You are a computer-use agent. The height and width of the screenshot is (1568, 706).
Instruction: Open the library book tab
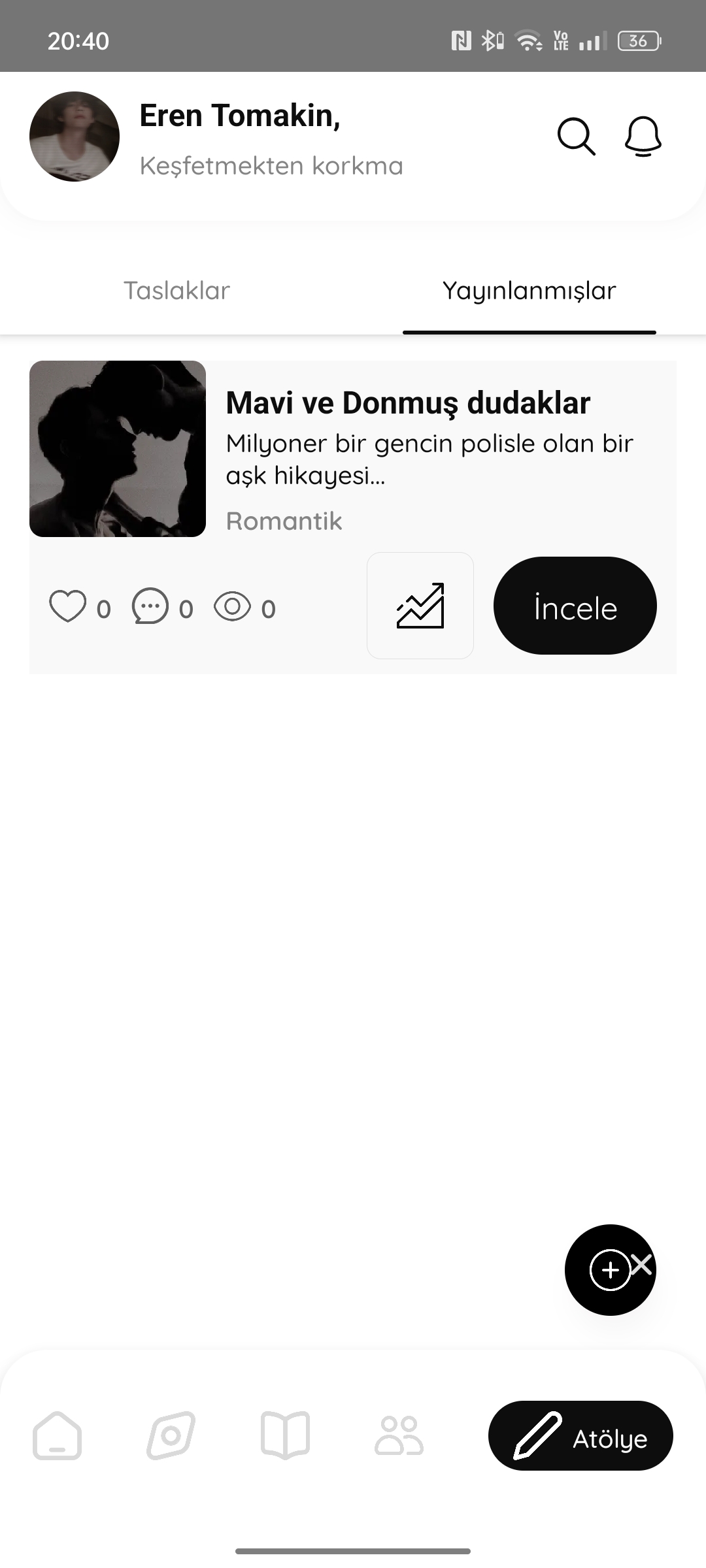click(285, 1435)
